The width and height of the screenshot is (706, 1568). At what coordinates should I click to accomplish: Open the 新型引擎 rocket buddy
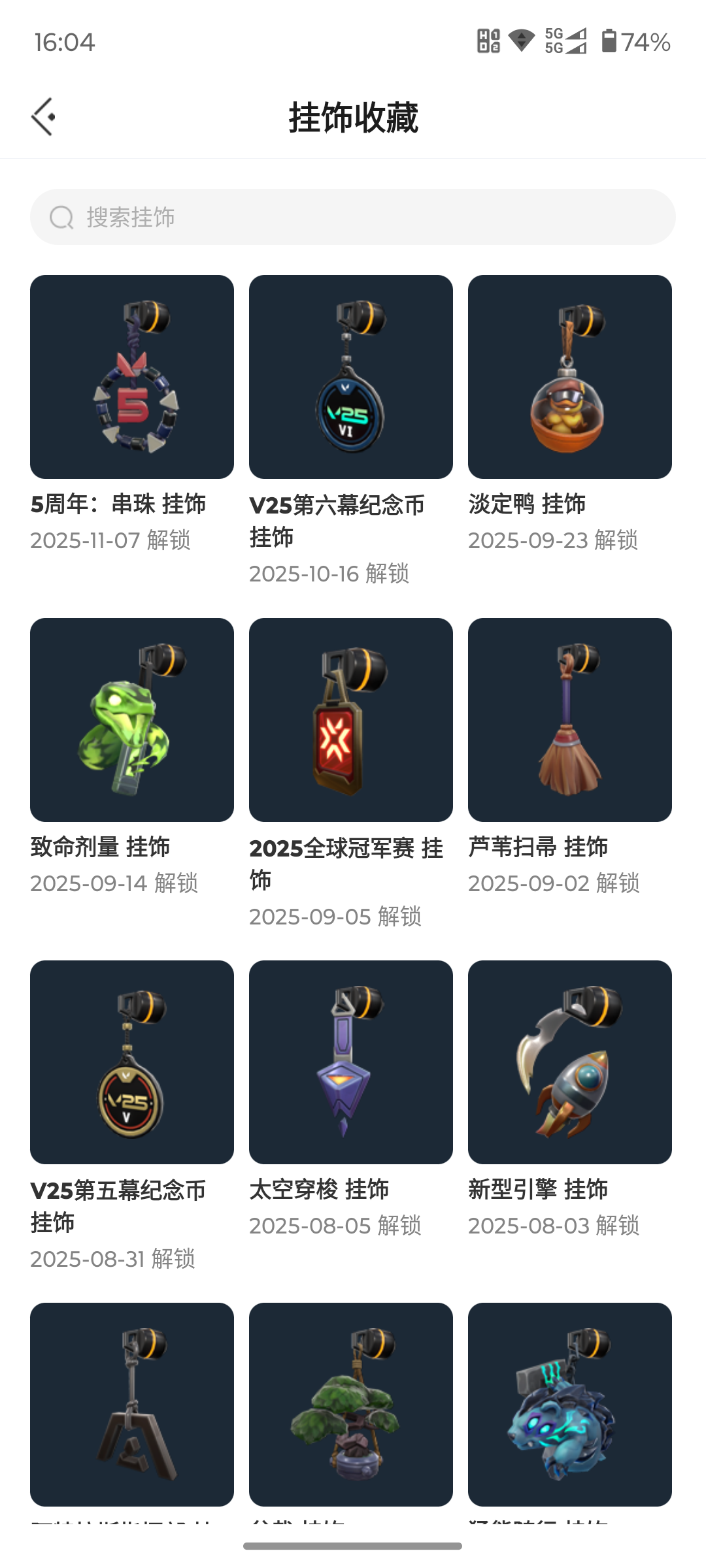(x=570, y=1062)
